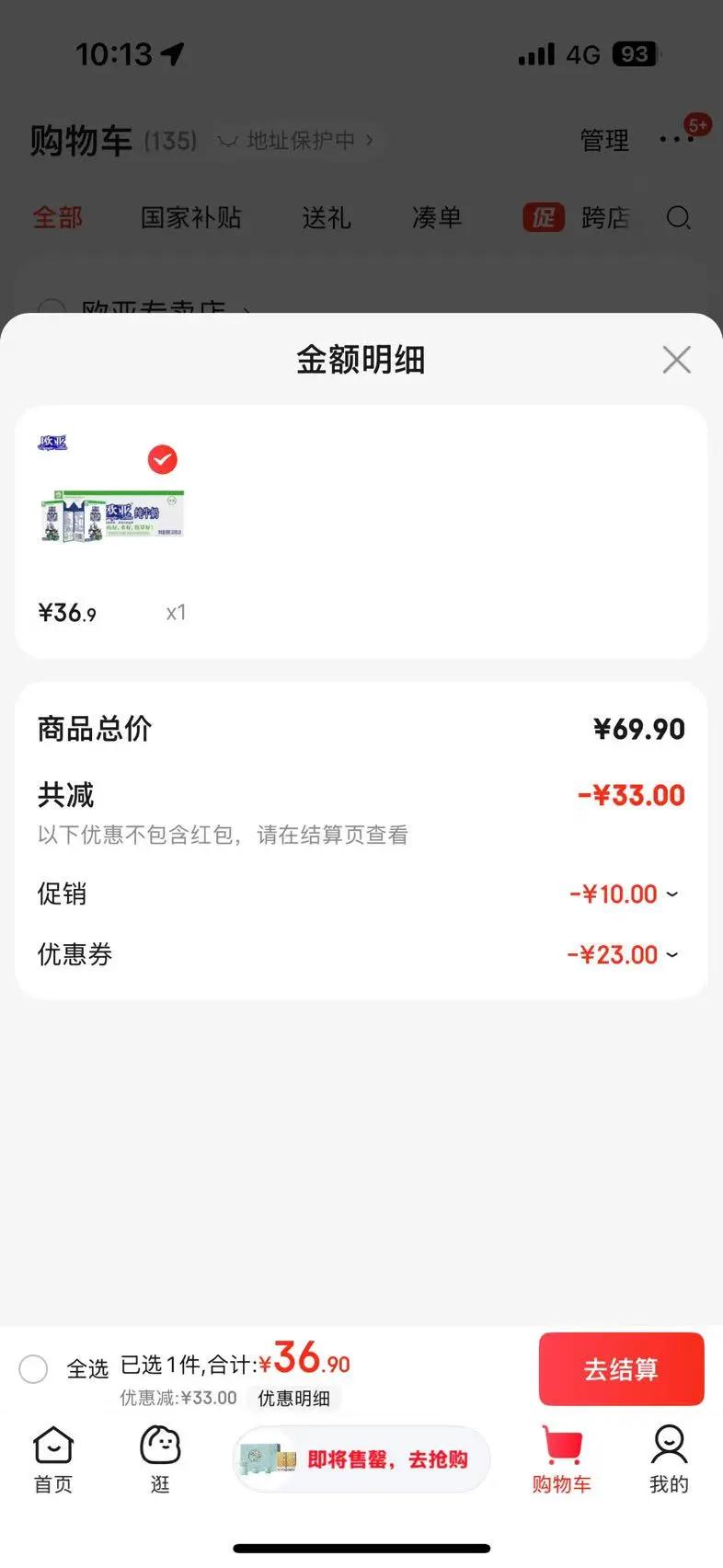Uncheck the selected 欧亚 milk product

click(163, 459)
